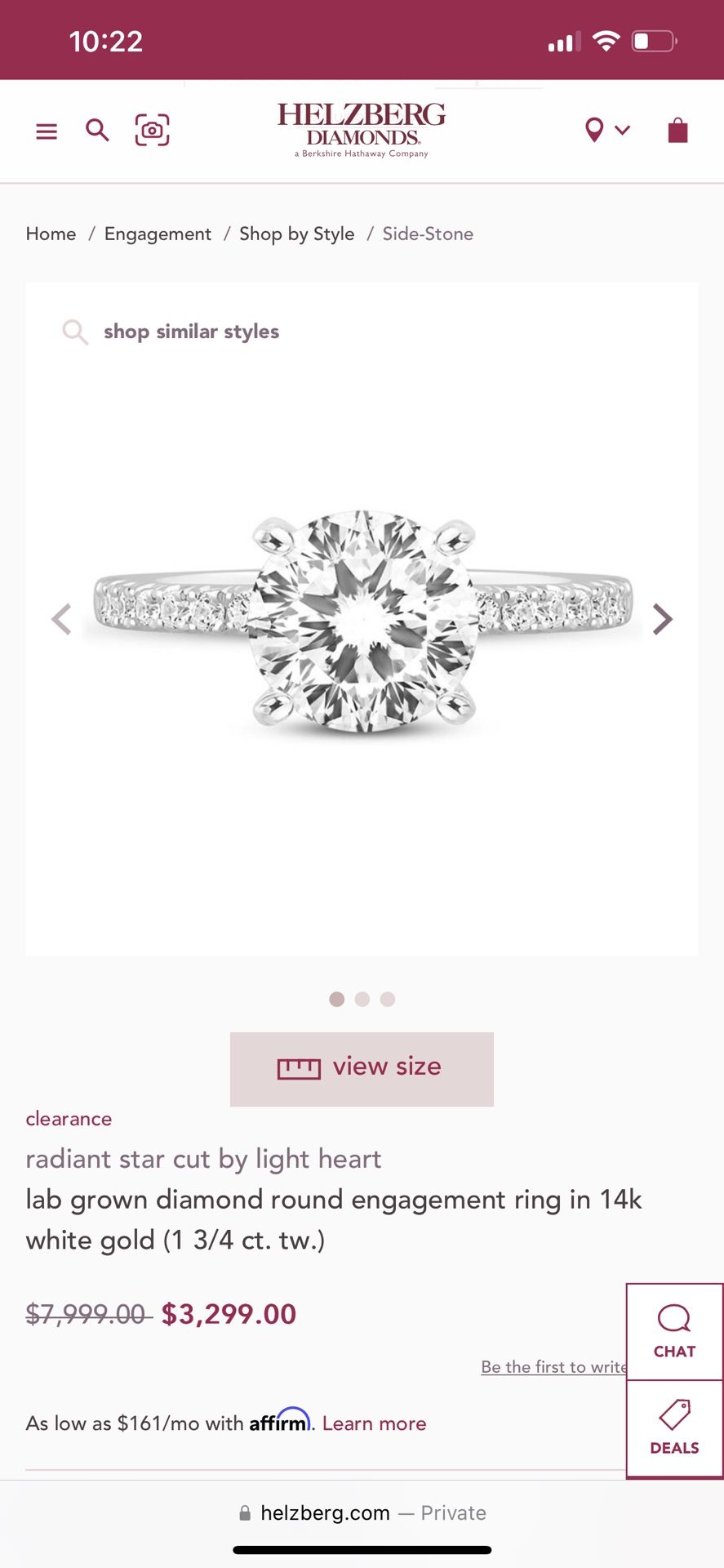Open the shopping bag

pos(677,130)
